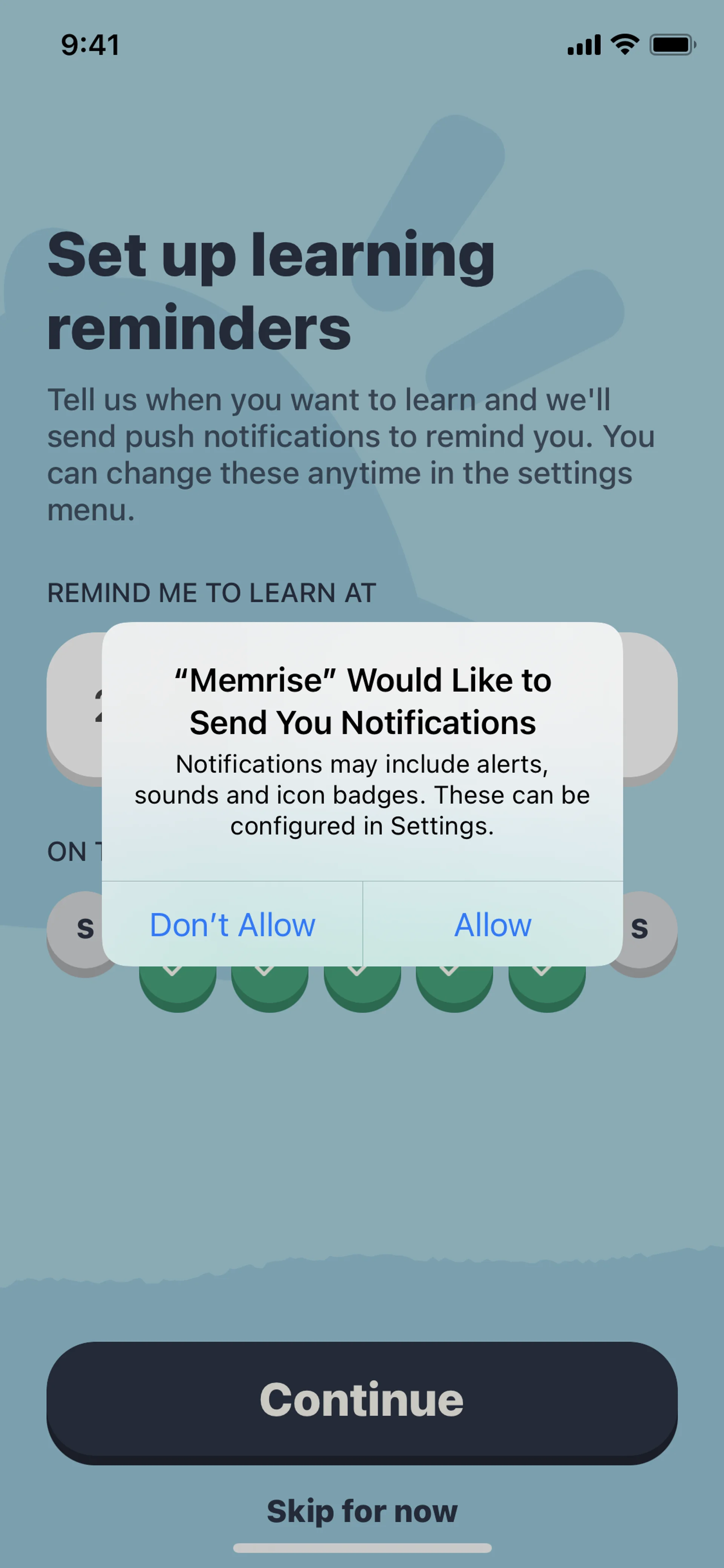Allow Memrise to send notifications
Image resolution: width=724 pixels, height=1568 pixels.
click(x=492, y=925)
